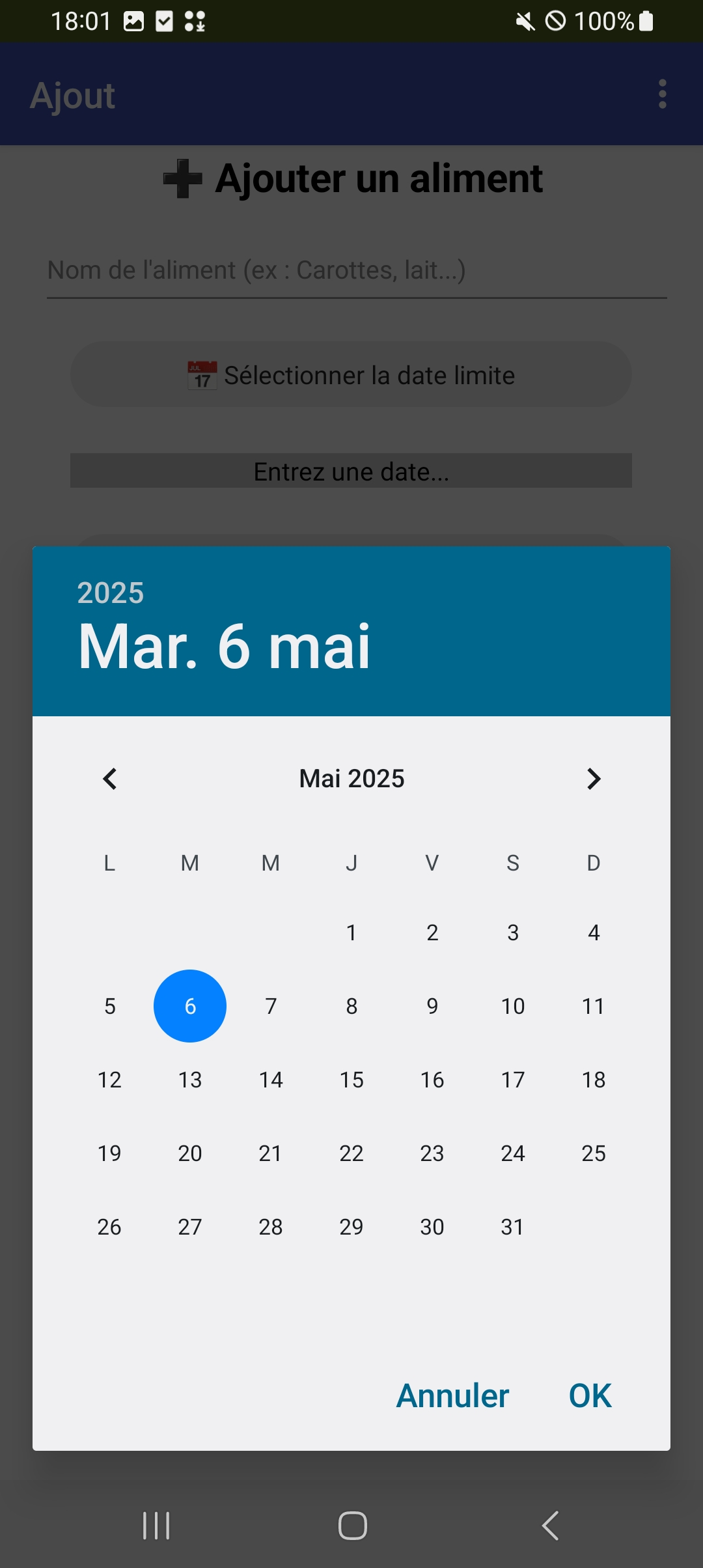Advance to the next month
This screenshot has height=1568, width=703.
point(594,779)
